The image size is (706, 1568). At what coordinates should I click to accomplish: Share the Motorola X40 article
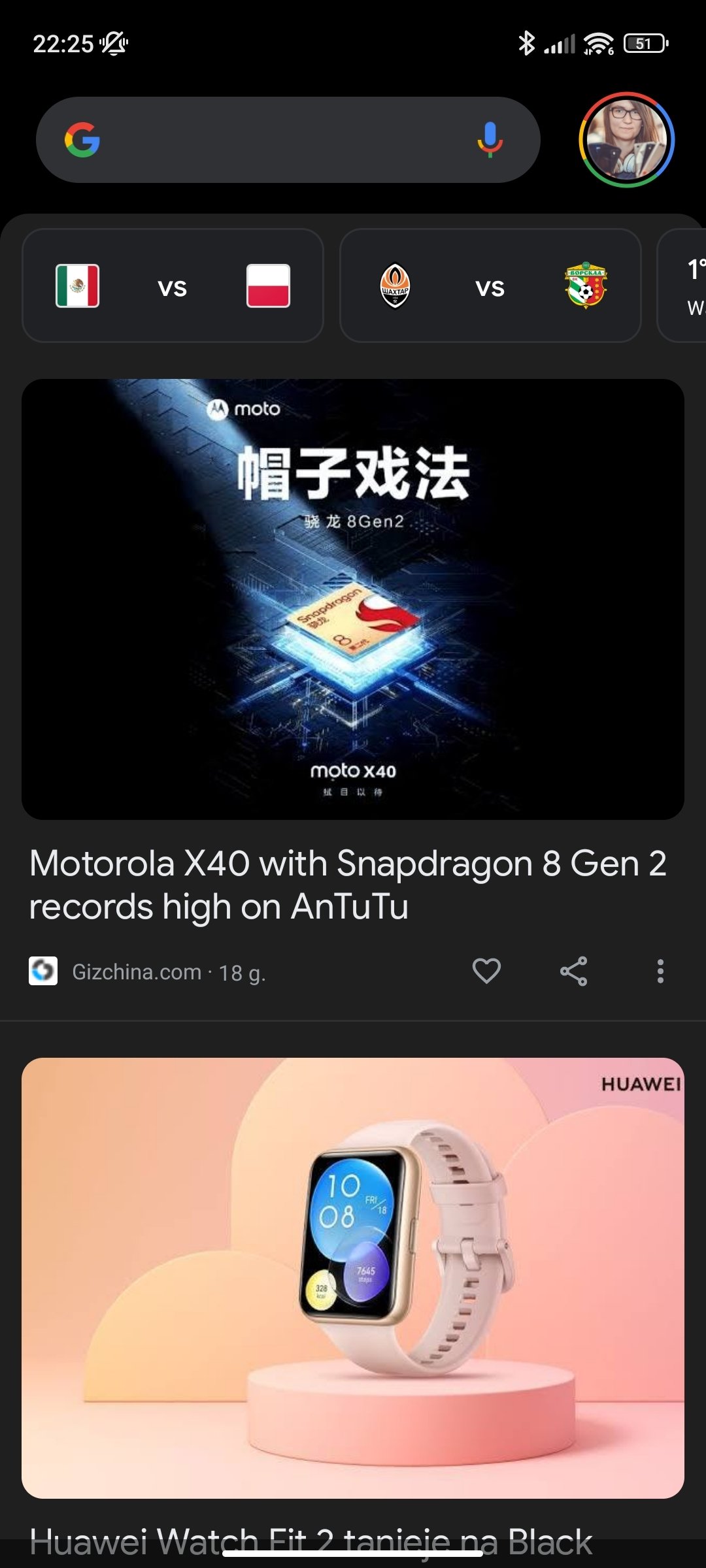pyautogui.click(x=573, y=972)
